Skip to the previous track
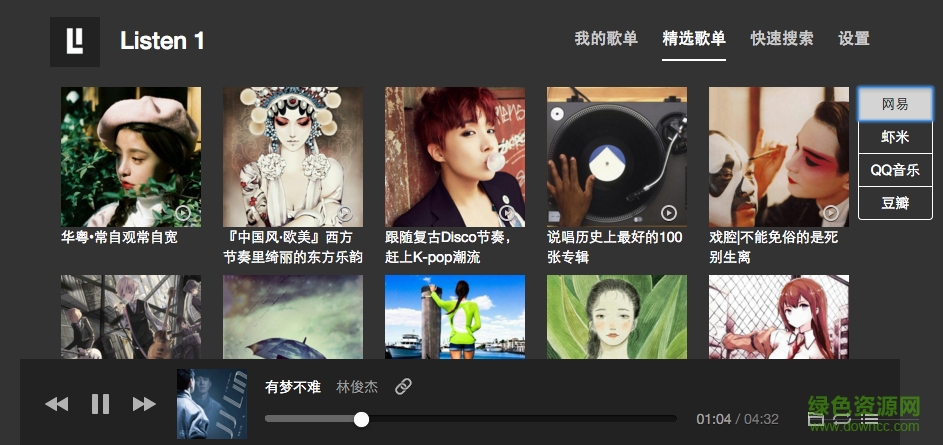The image size is (943, 445). click(57, 404)
